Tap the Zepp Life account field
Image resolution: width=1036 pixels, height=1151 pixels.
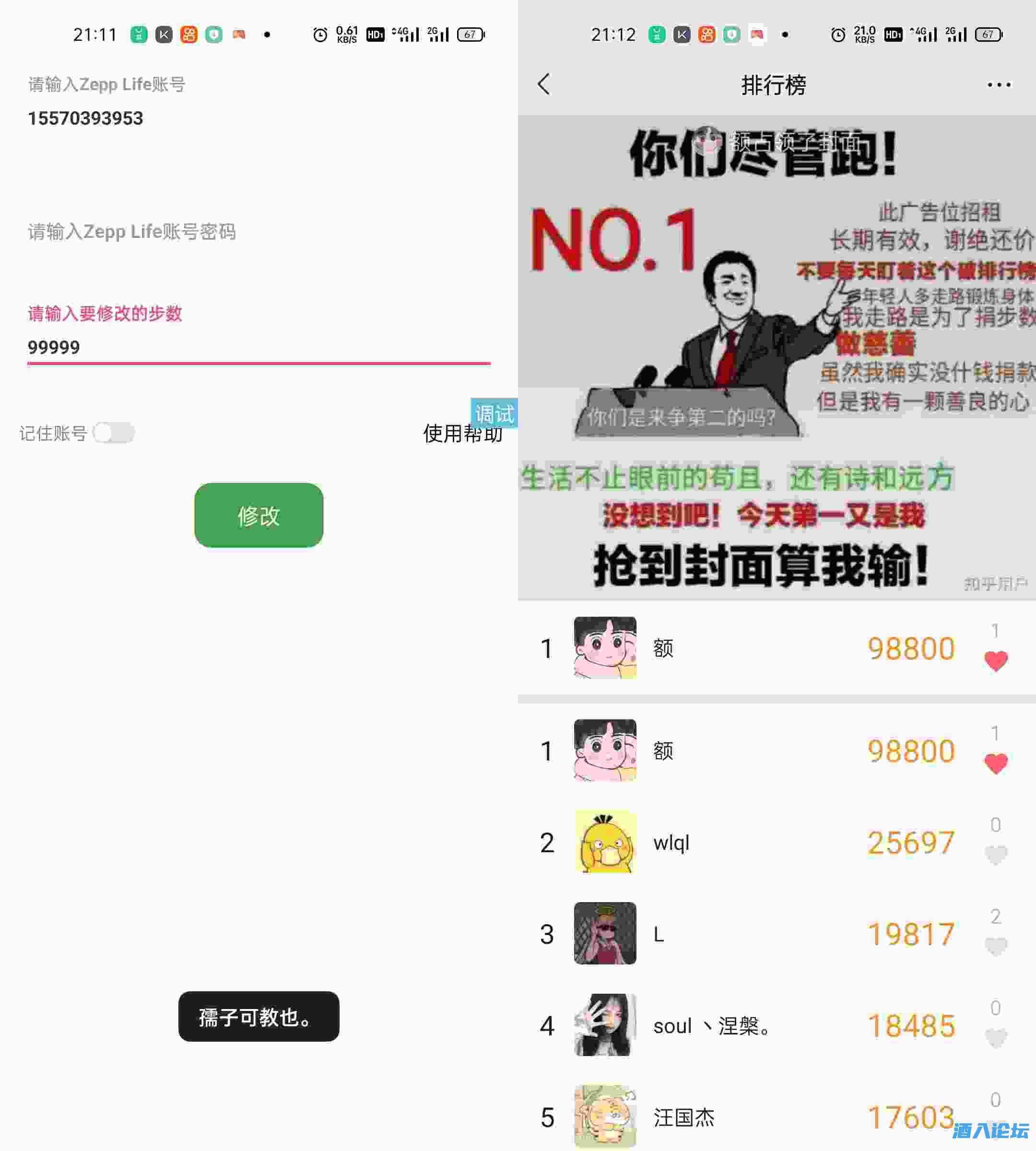(x=259, y=118)
